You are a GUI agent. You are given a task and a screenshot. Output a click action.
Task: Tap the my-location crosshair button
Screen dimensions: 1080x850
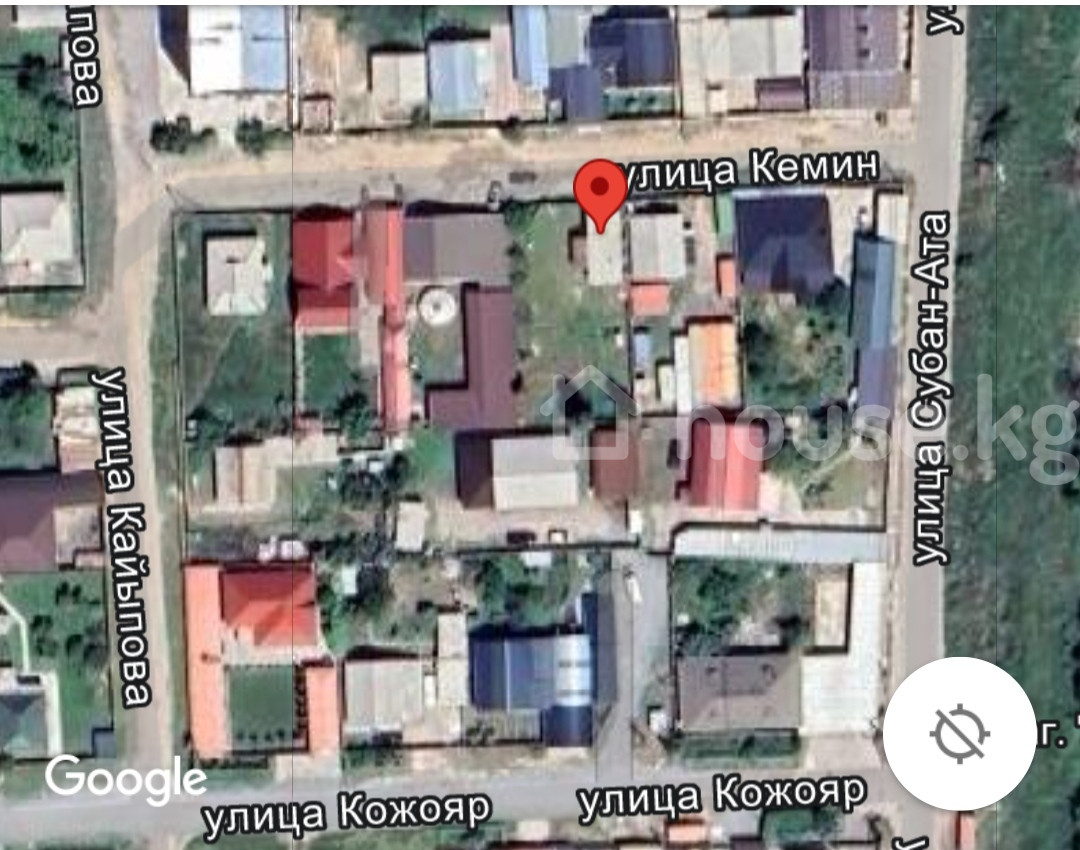coord(959,733)
